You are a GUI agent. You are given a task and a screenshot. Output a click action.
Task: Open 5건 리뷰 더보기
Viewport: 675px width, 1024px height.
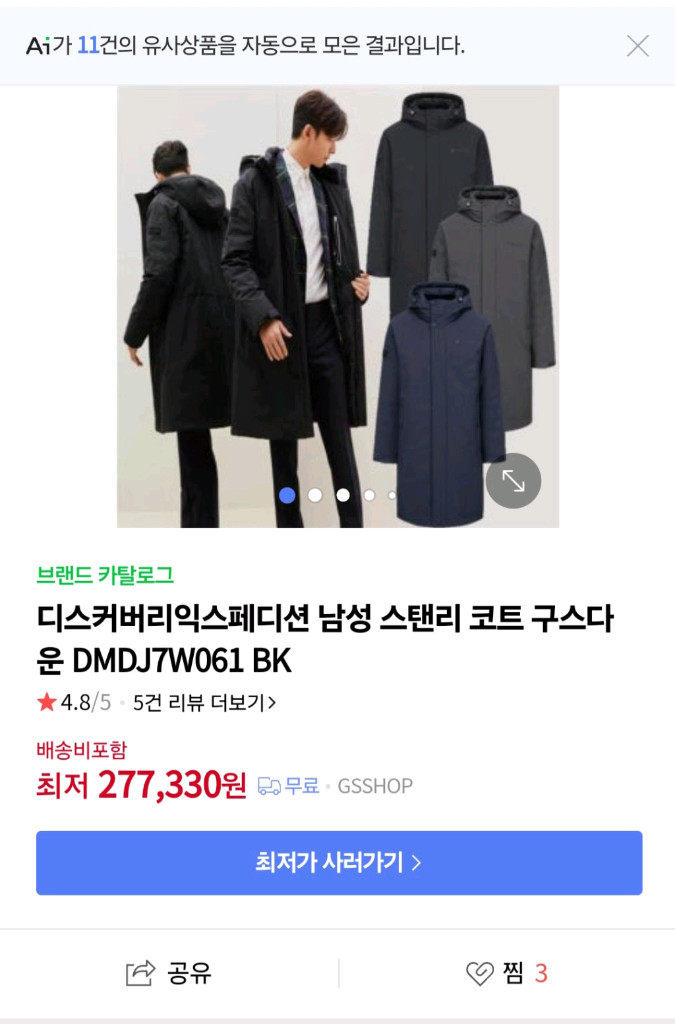tap(204, 703)
